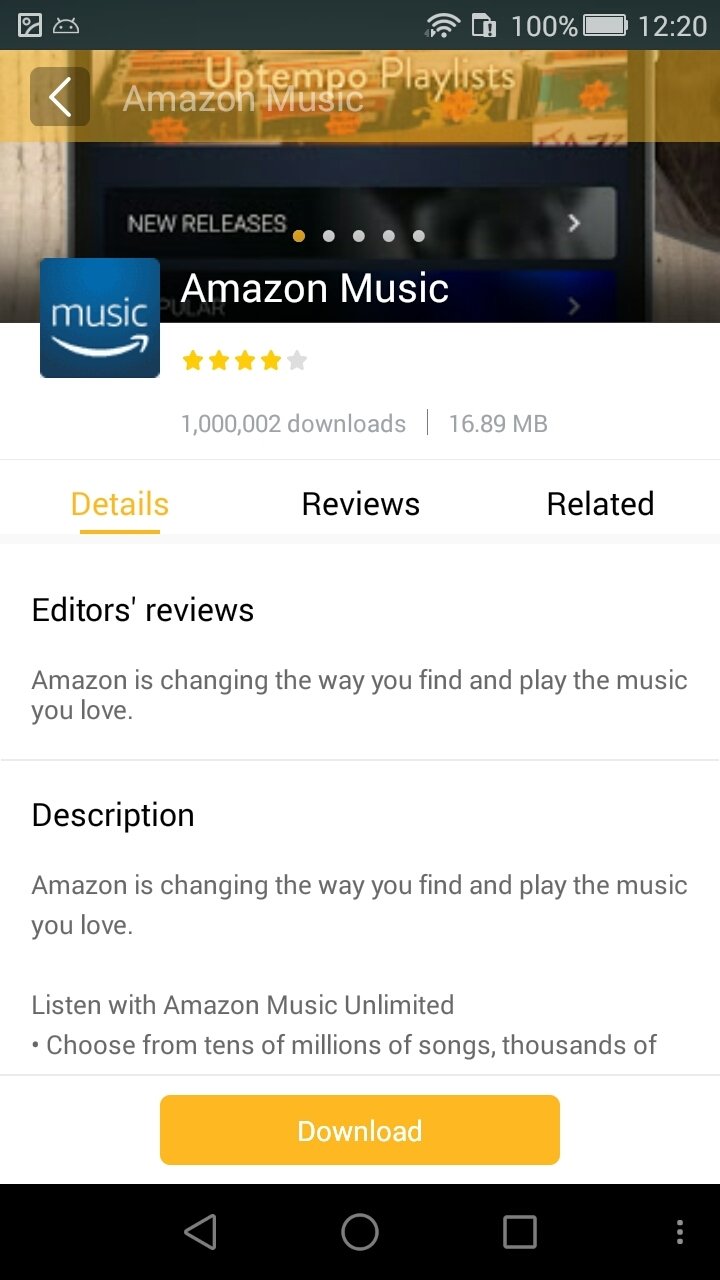Open the navigation bar overflow menu

[680, 1232]
